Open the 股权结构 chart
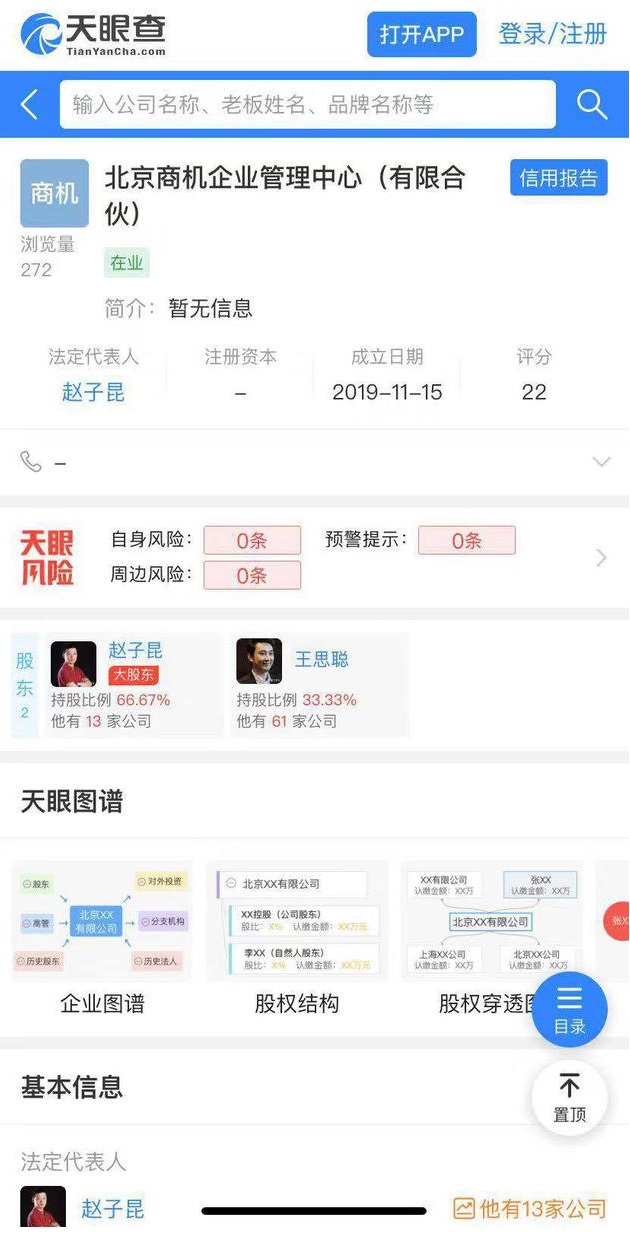This screenshot has height=1253, width=630. (297, 940)
